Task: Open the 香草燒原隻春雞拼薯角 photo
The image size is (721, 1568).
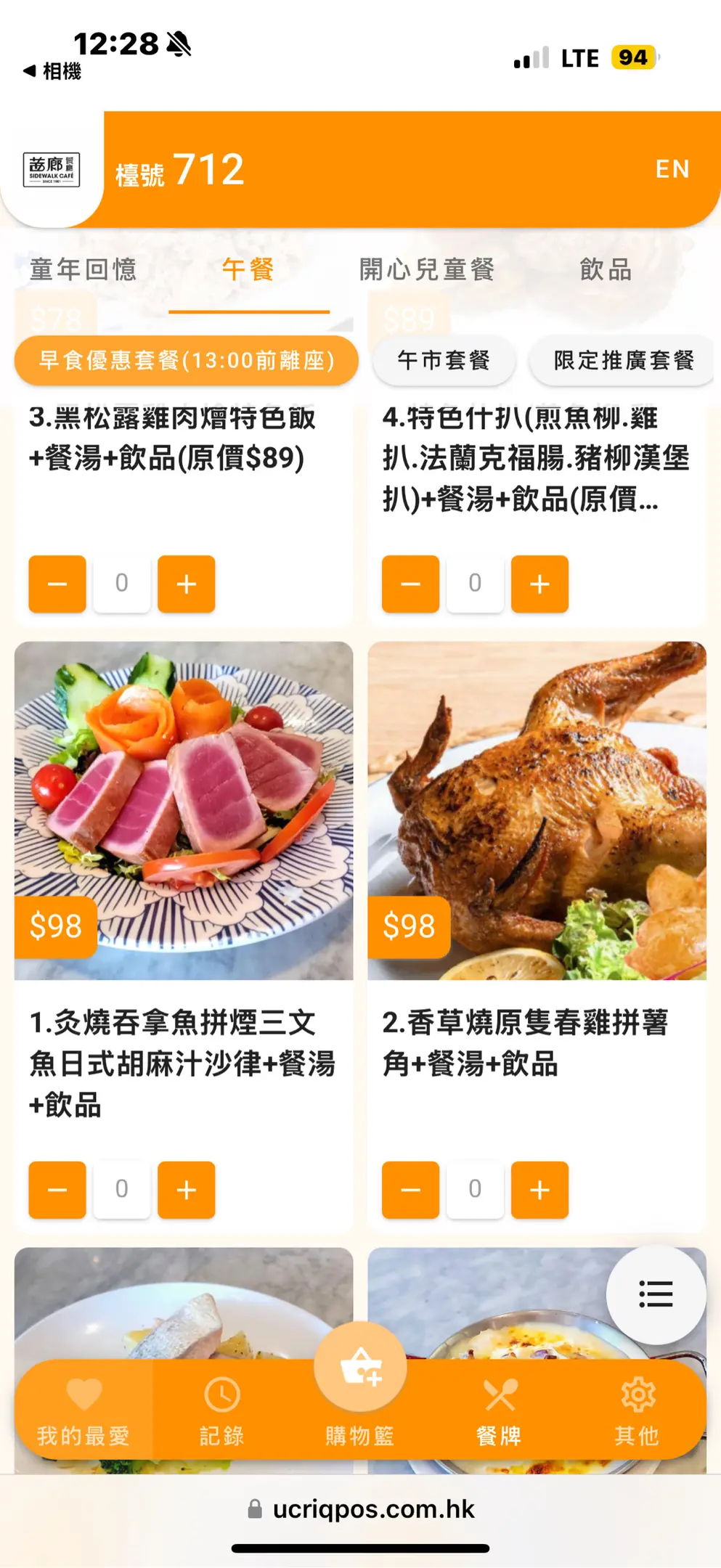Action: pyautogui.click(x=537, y=809)
